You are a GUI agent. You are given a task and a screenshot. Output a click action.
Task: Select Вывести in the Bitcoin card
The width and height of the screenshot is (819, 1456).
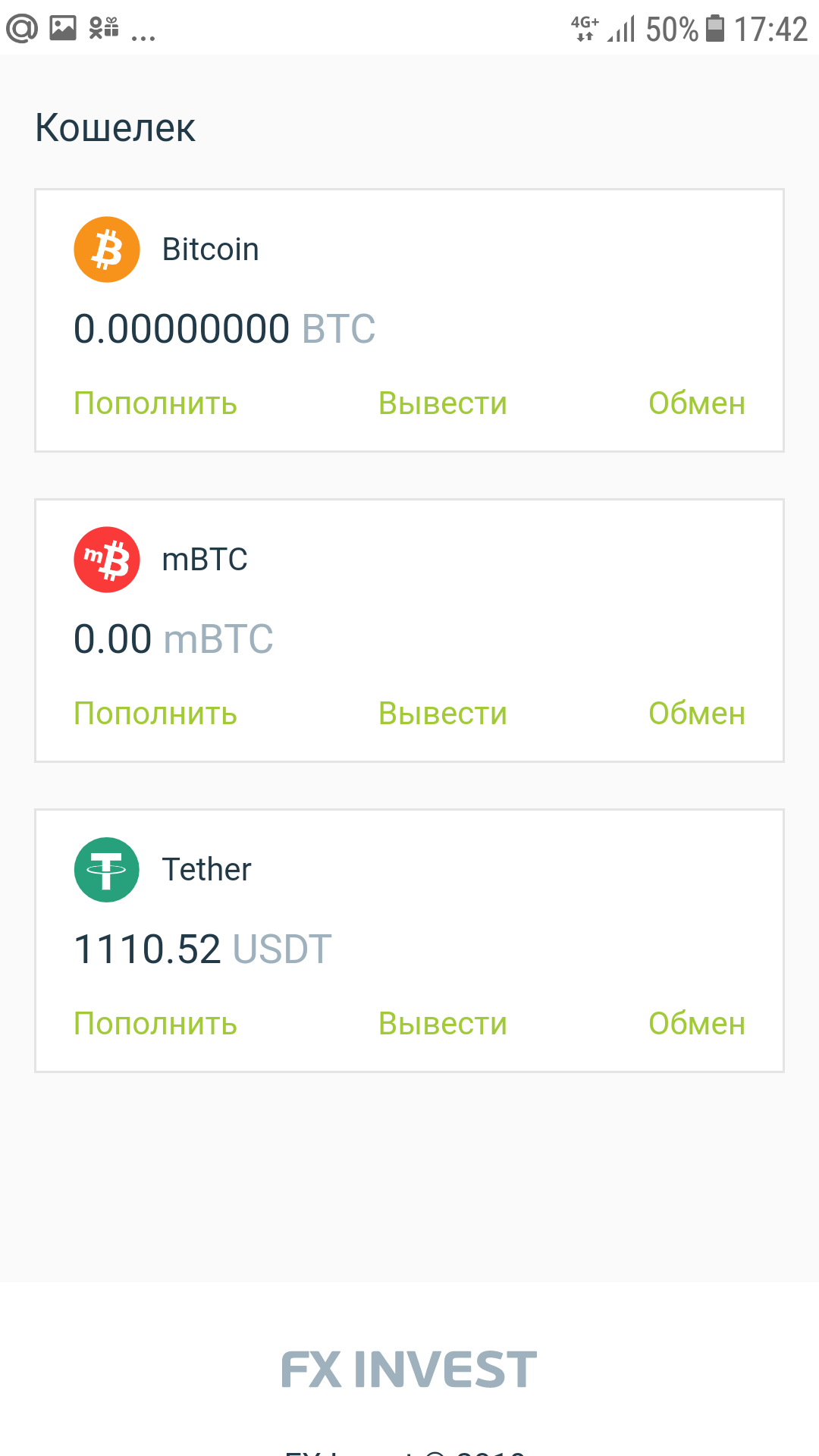[x=443, y=403]
